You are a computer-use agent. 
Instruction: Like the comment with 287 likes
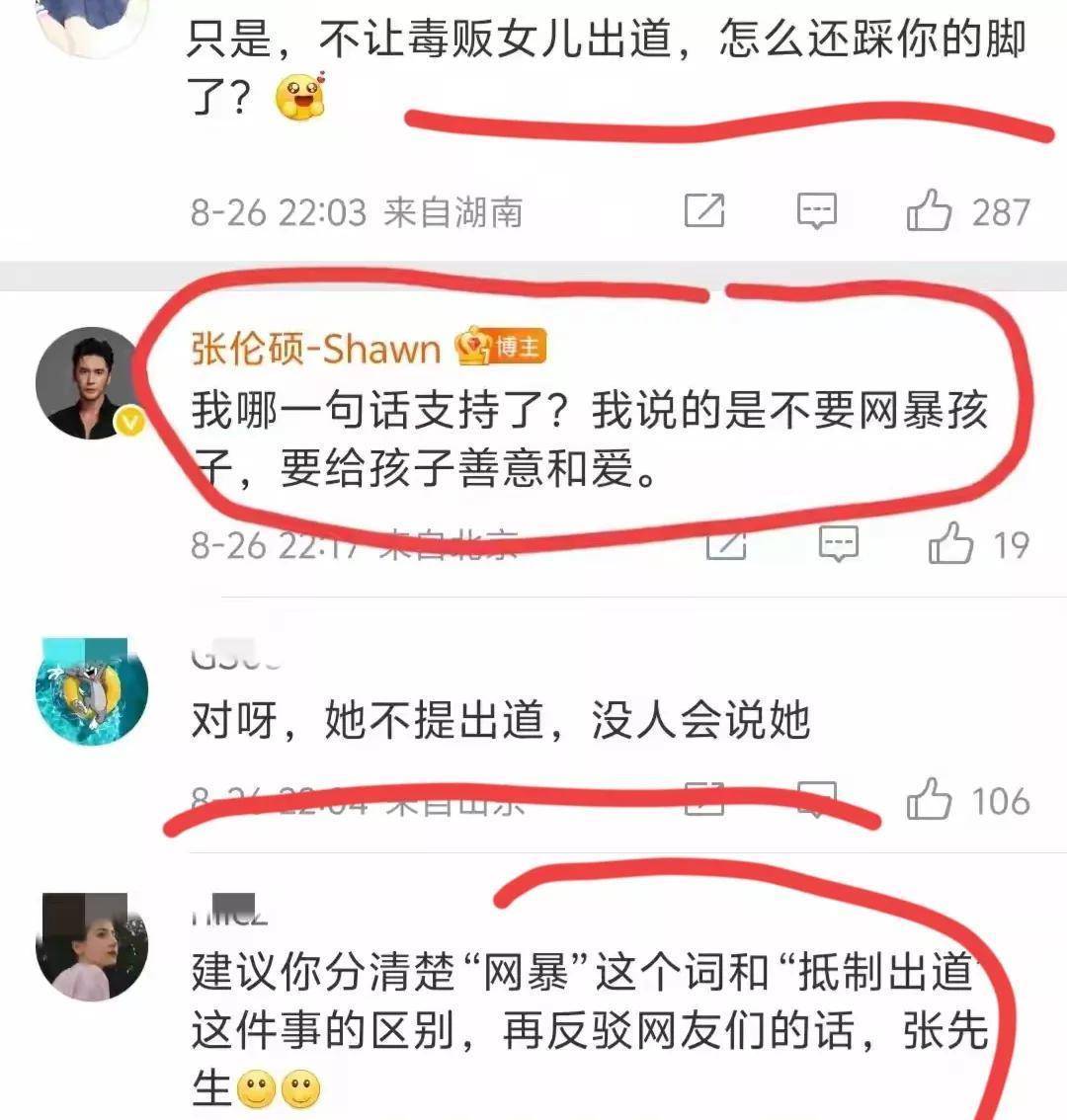pyautogui.click(x=929, y=211)
